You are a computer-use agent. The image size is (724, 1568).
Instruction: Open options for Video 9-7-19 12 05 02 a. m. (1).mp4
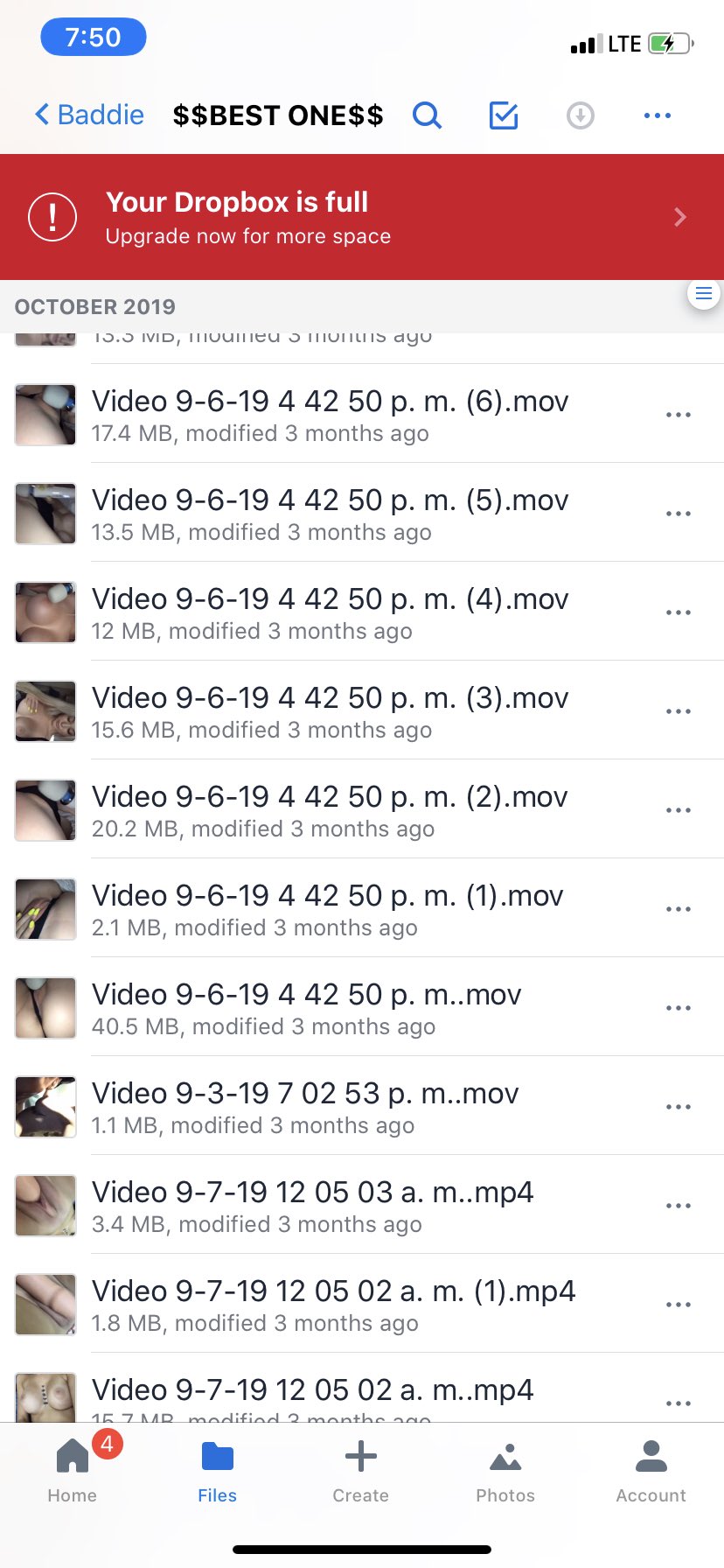(x=679, y=1305)
